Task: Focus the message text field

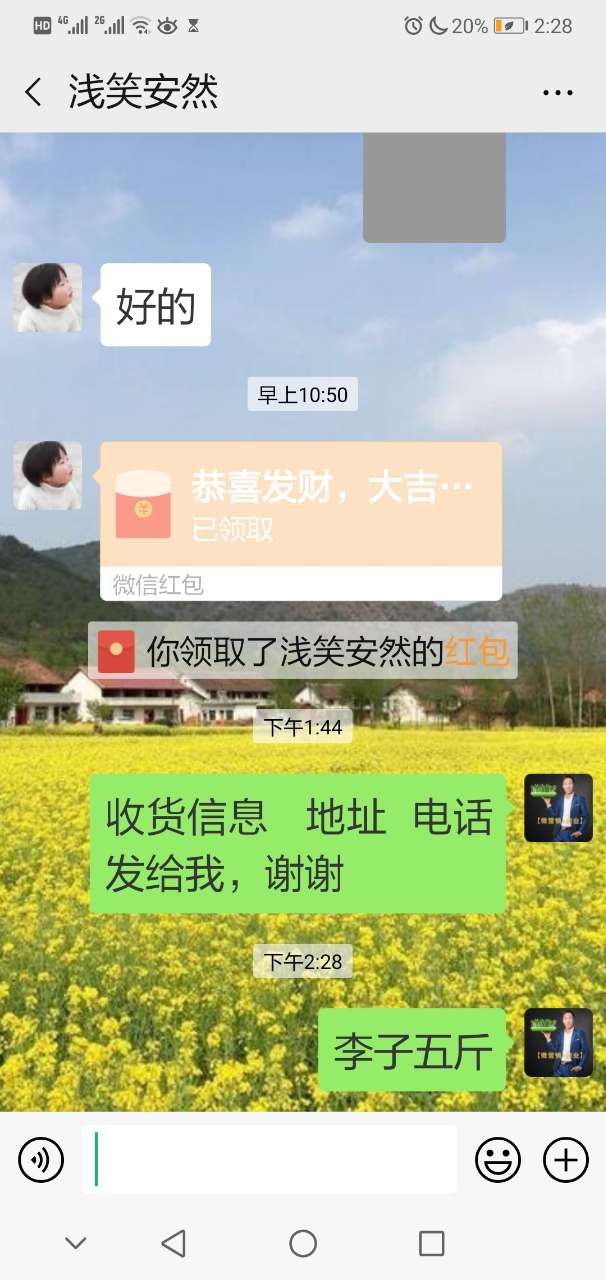Action: click(270, 1160)
